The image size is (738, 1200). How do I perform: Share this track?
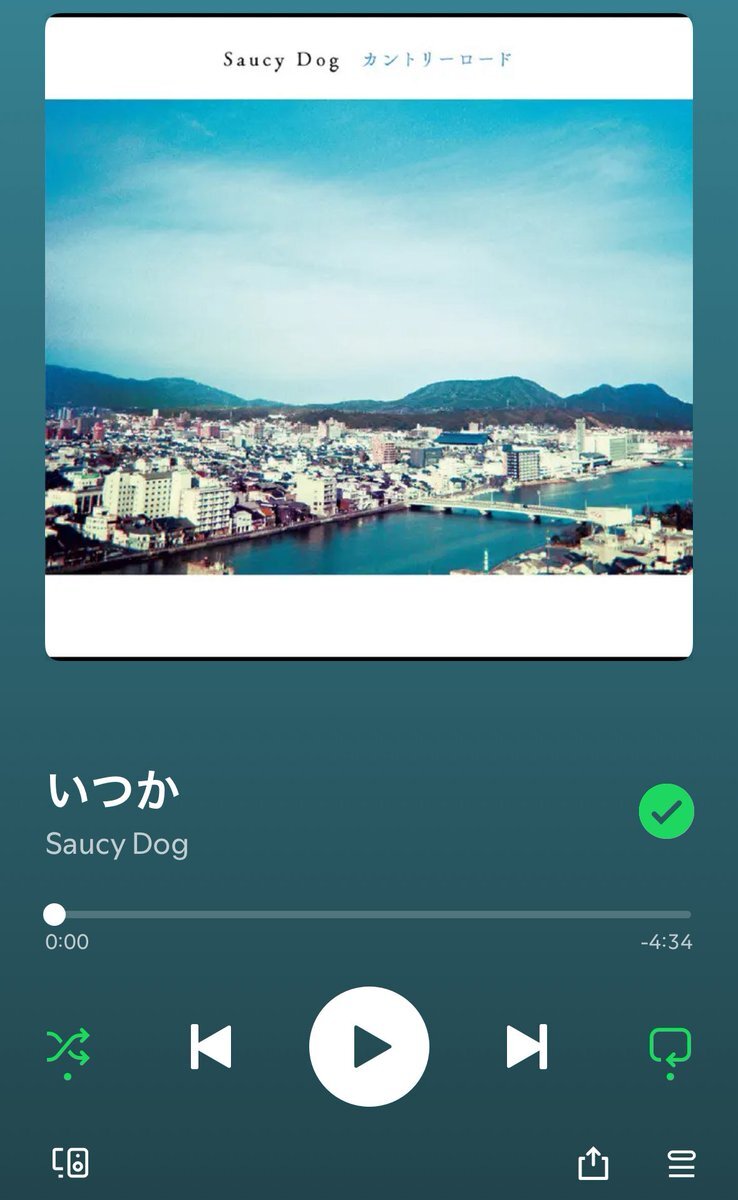[593, 1163]
